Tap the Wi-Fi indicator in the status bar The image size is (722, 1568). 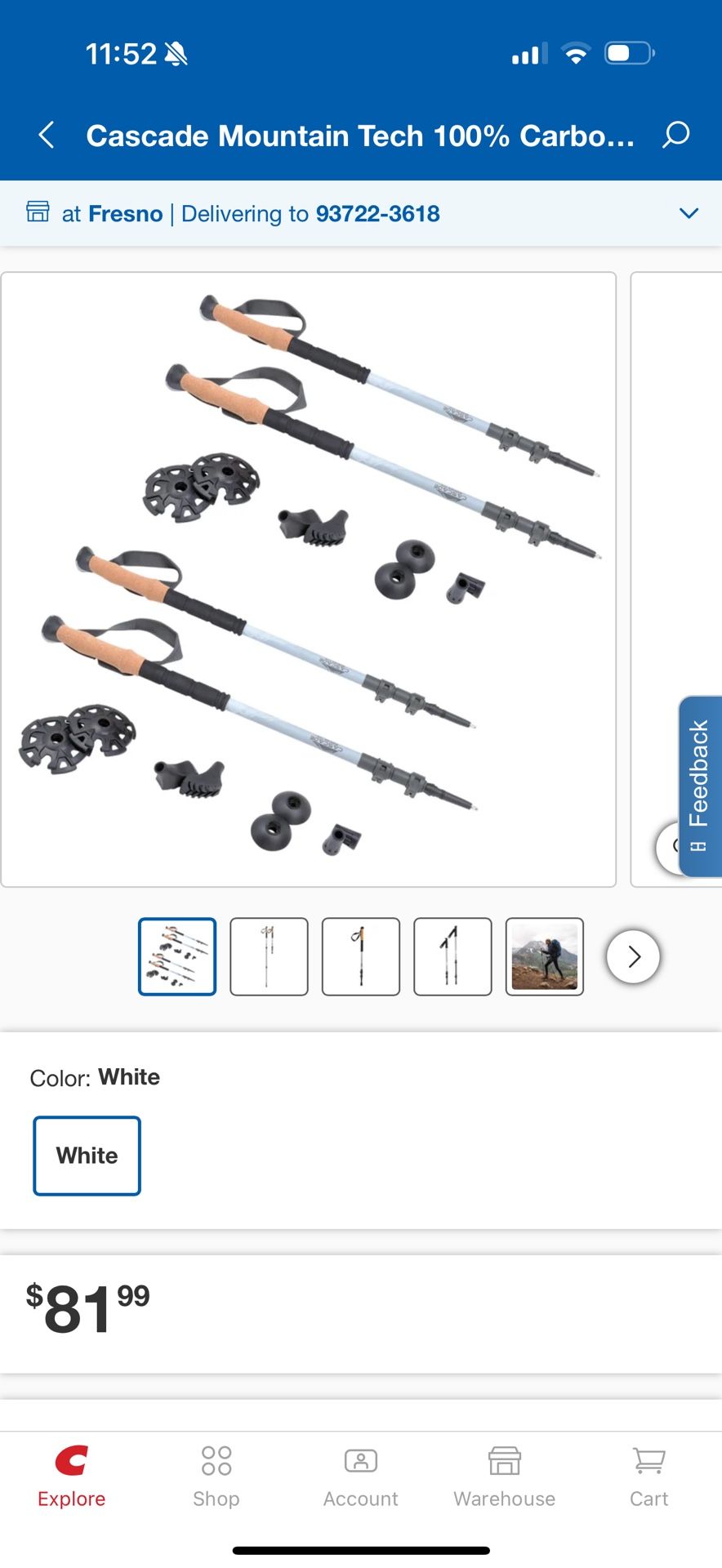(577, 52)
